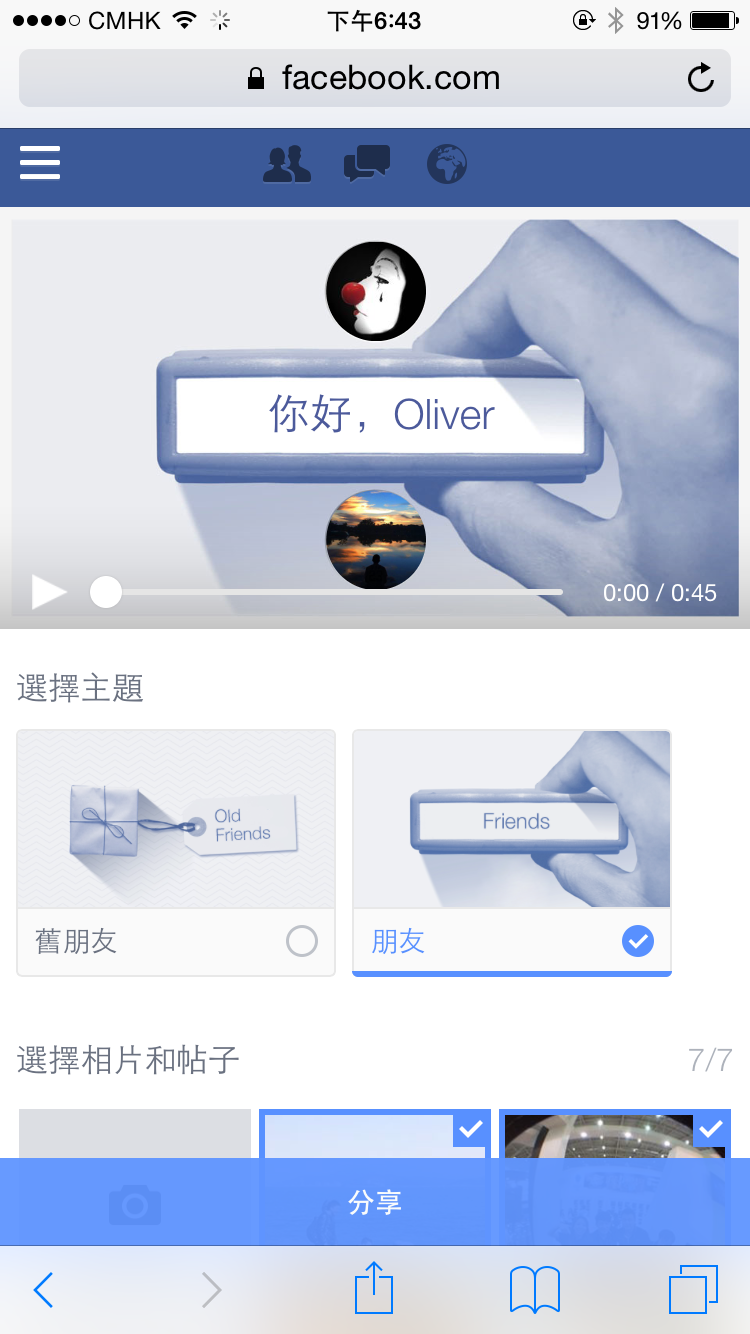750x1334 pixels.
Task: Tap the video progress slider
Action: coord(330,592)
